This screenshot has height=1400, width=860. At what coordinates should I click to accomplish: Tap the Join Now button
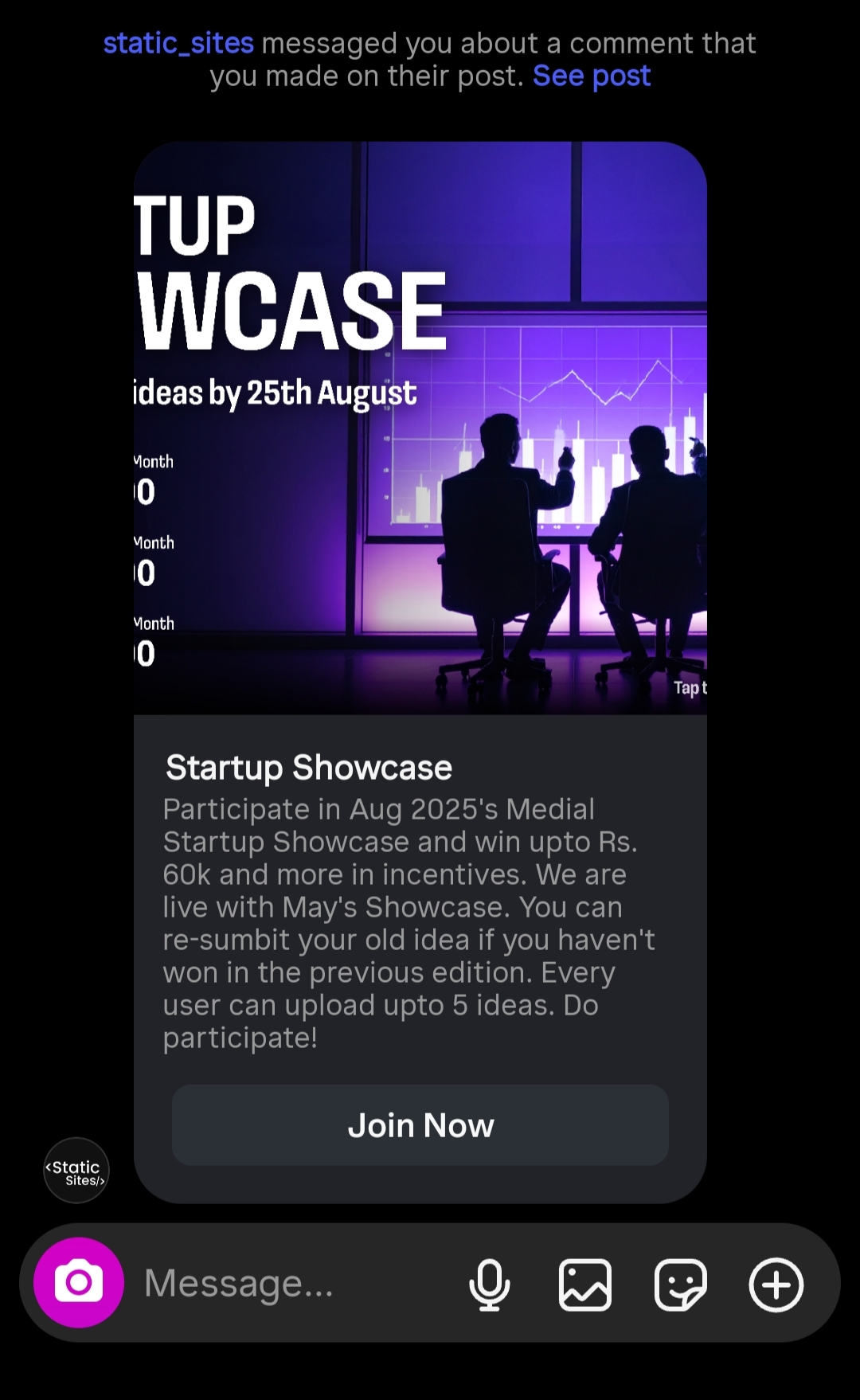(420, 1124)
